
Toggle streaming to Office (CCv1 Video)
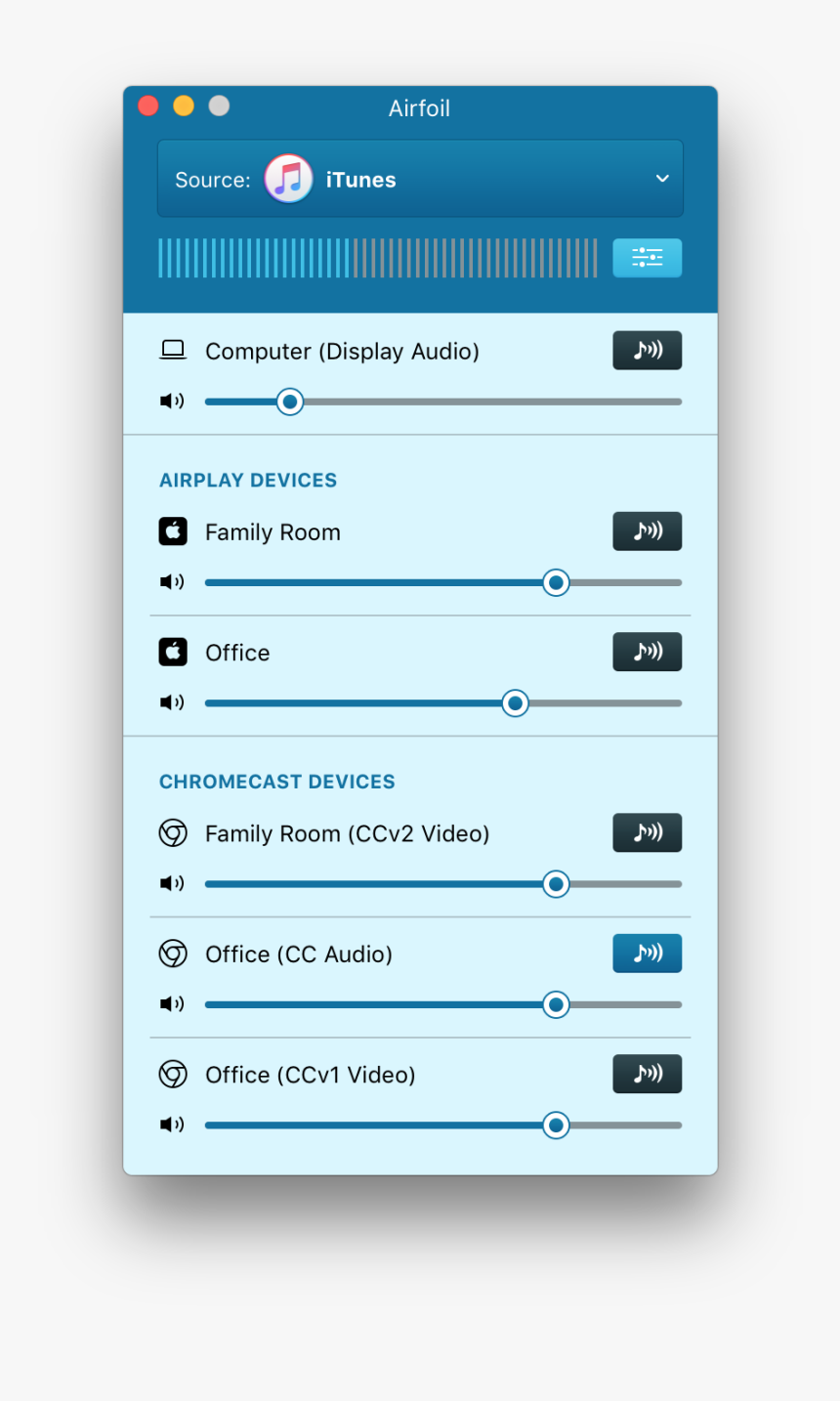[647, 1073]
